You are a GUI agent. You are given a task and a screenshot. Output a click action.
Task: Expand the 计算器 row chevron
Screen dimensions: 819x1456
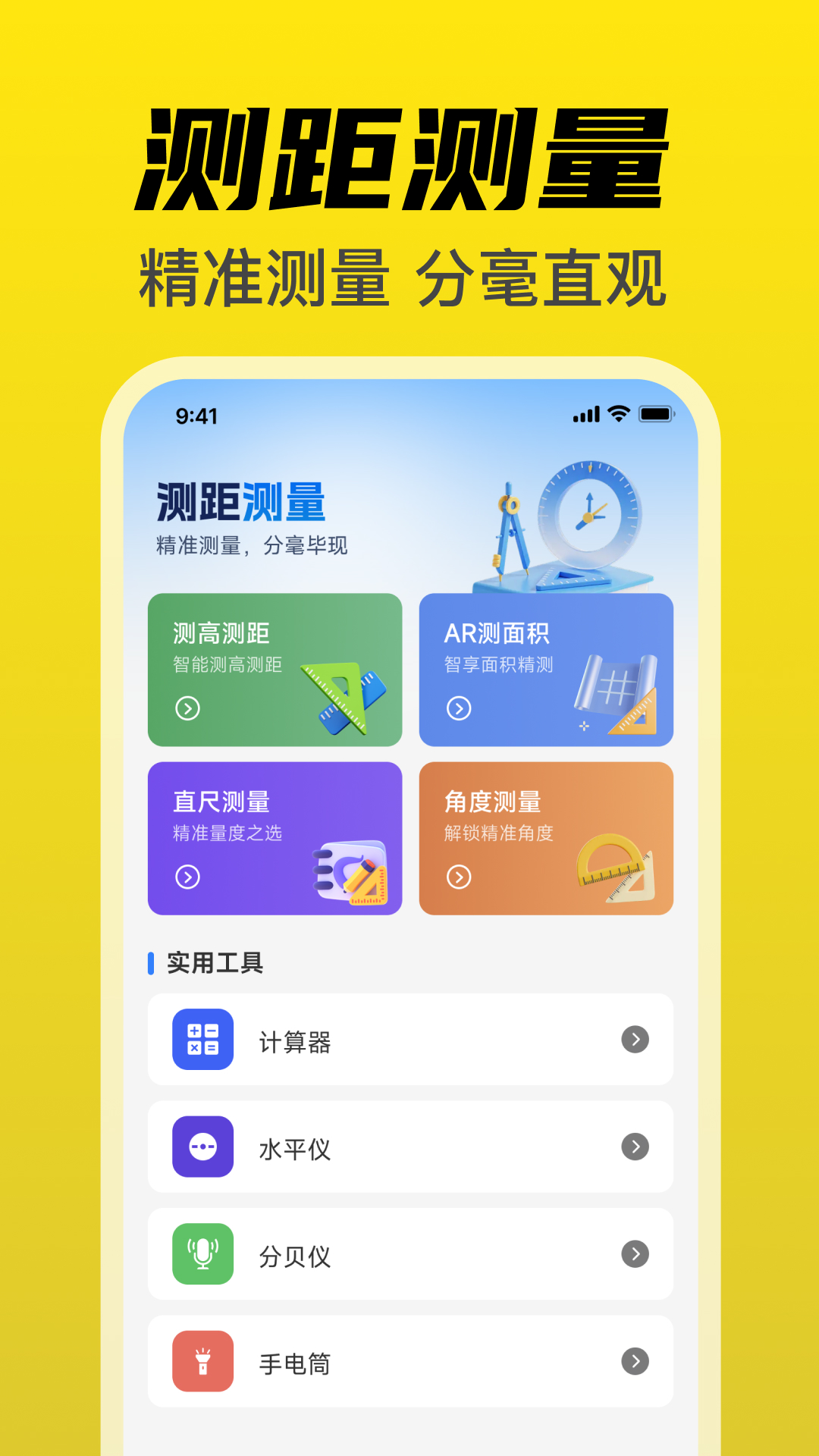pos(634,1040)
